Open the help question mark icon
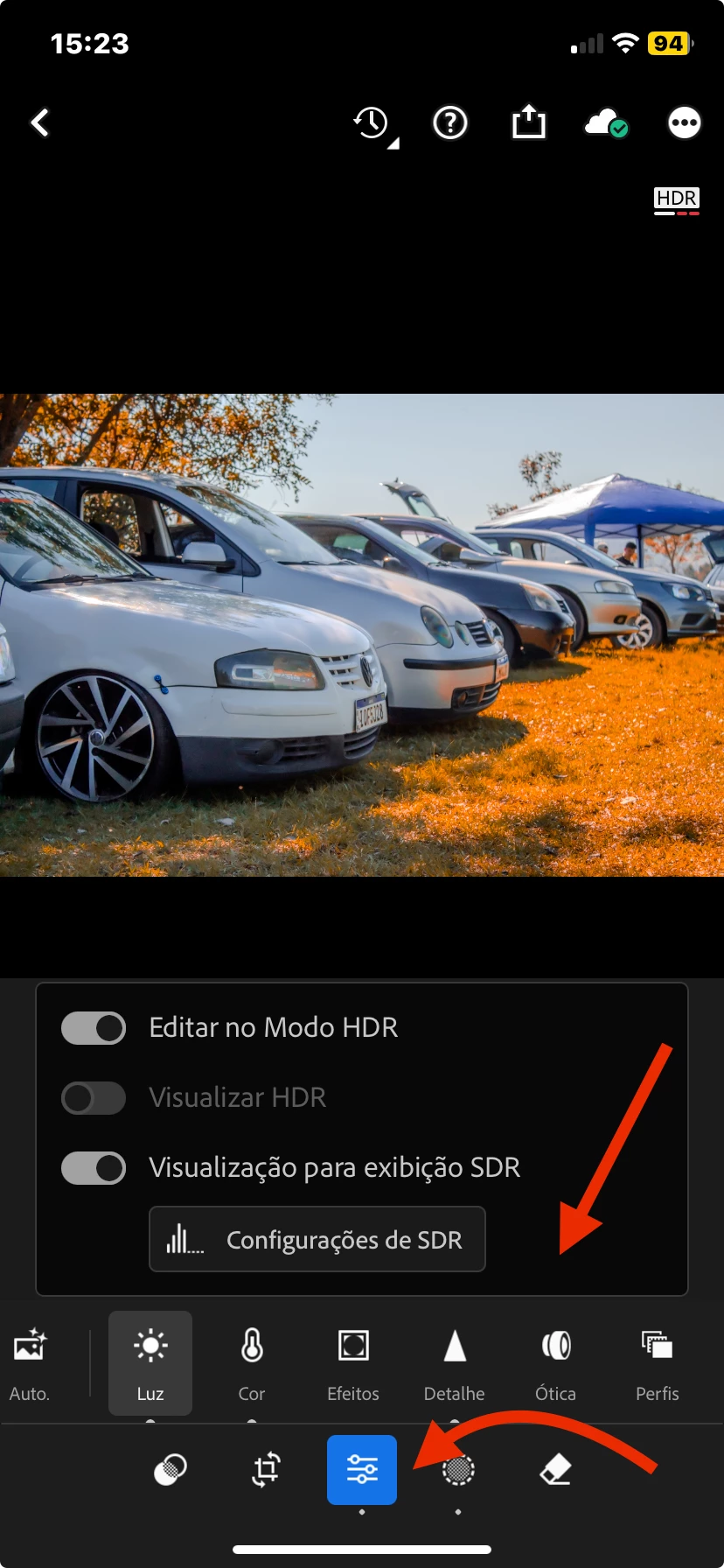Viewport: 724px width, 1568px height. tap(450, 122)
